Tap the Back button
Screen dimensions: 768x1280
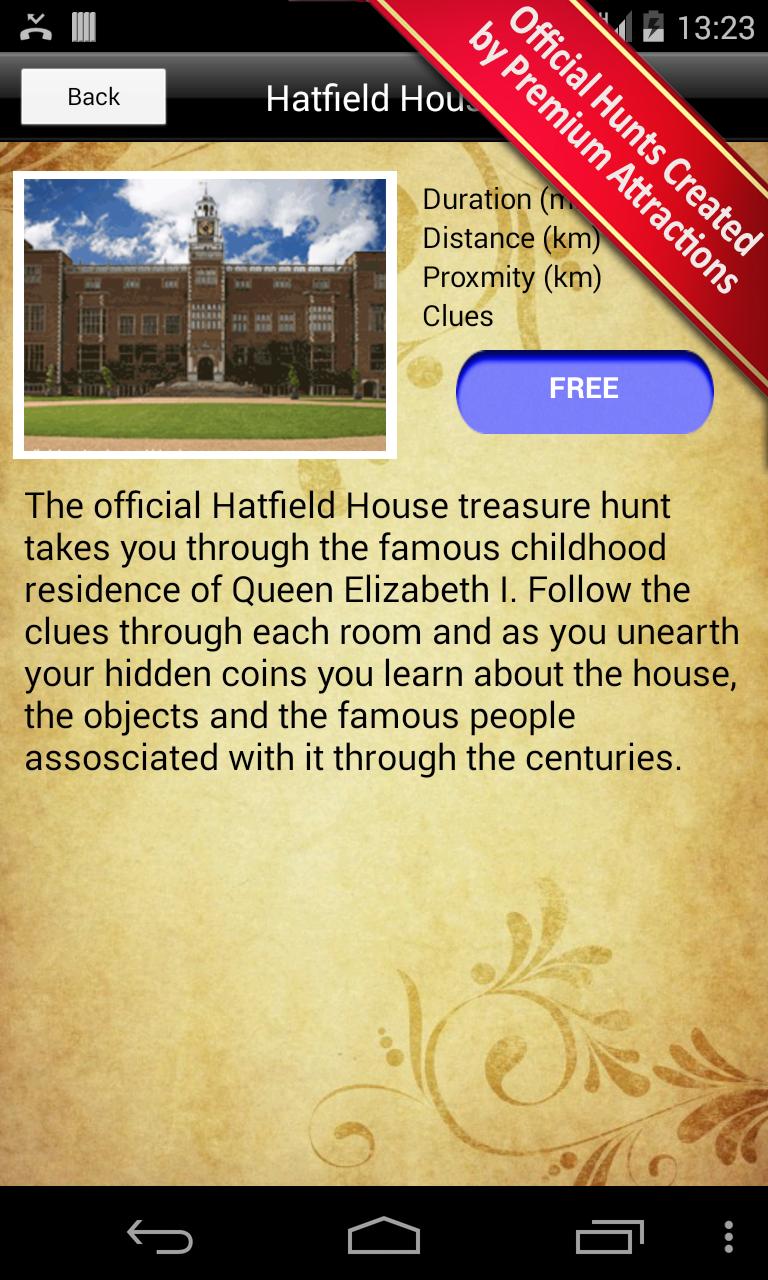click(x=92, y=95)
